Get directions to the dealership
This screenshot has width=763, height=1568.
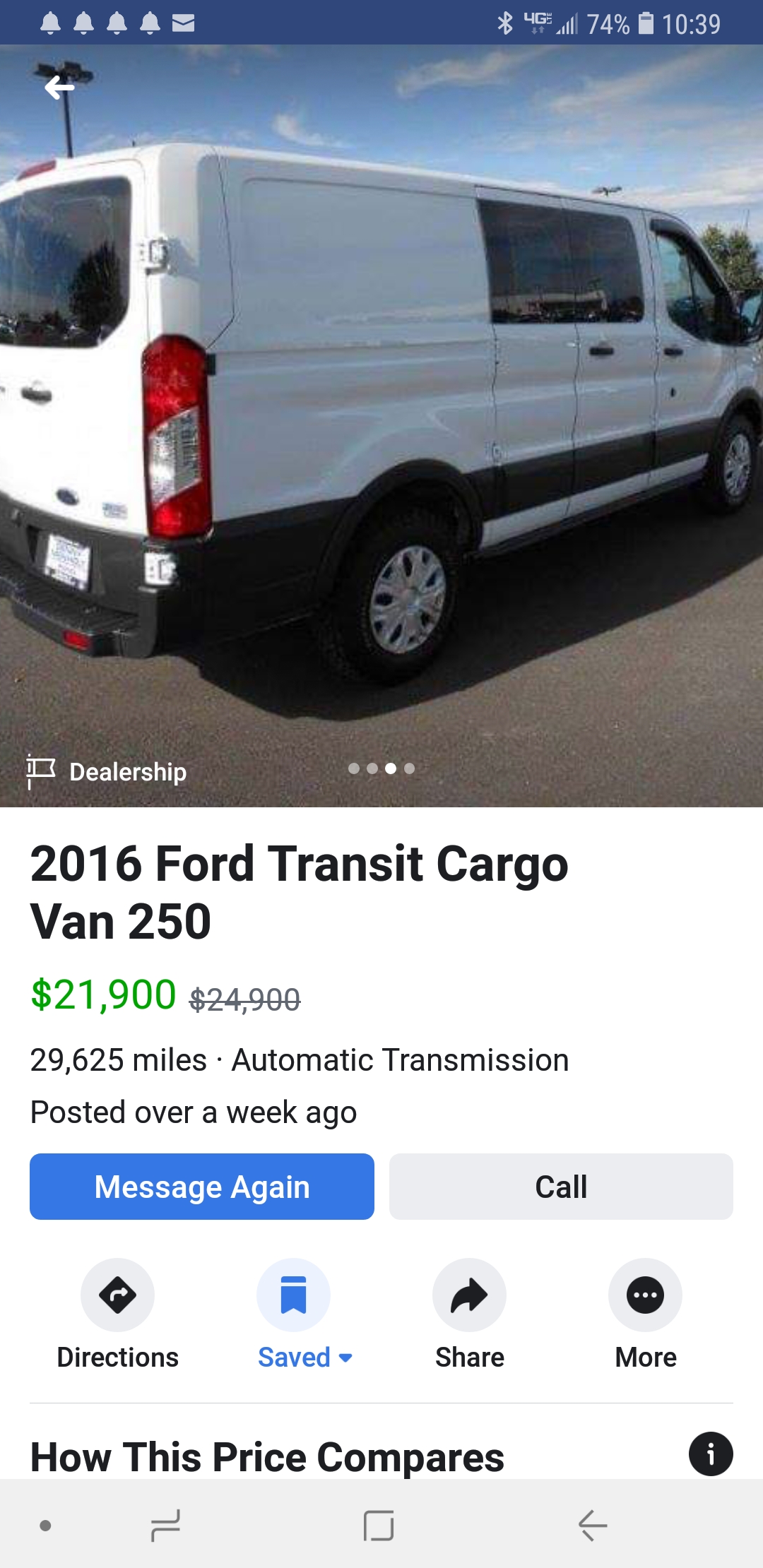pos(117,1295)
